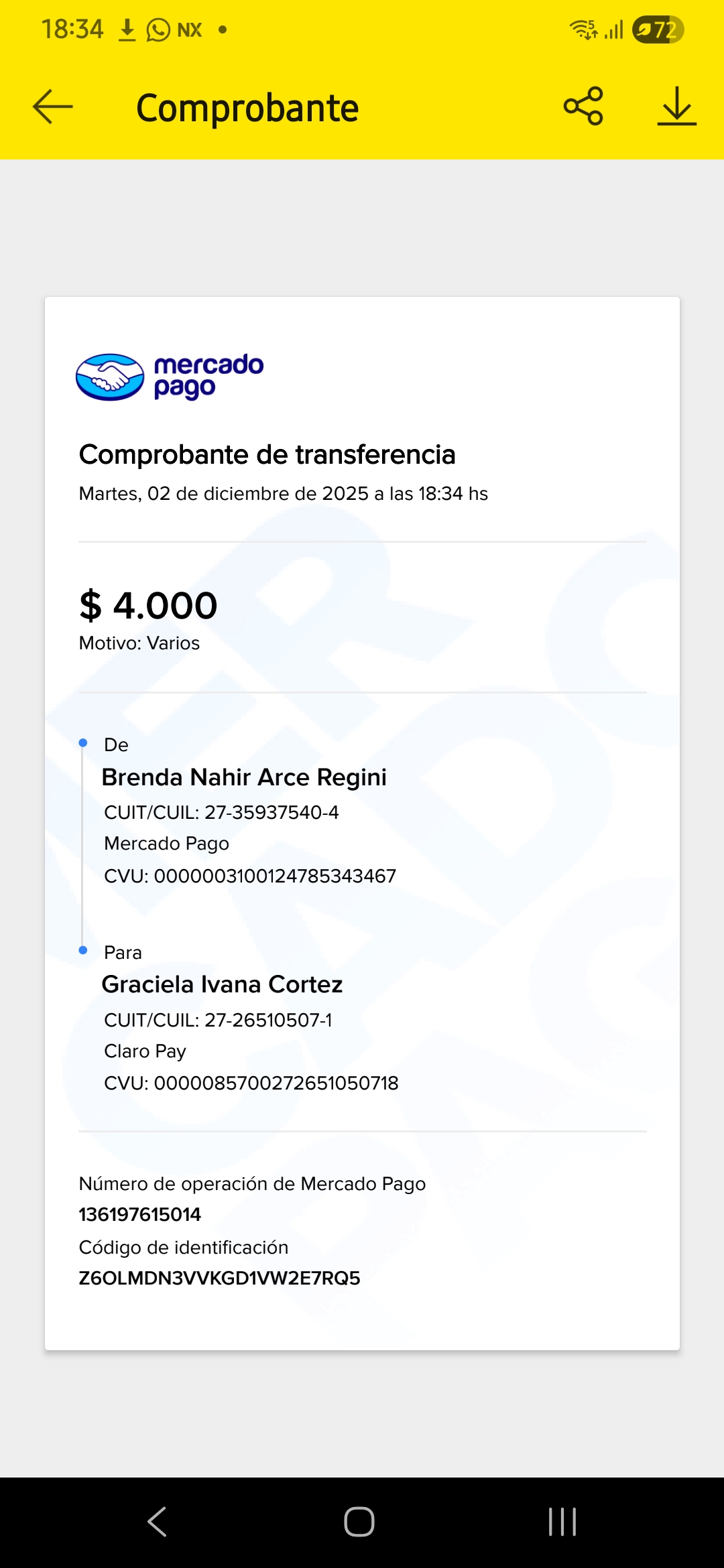
Task: Go back from the Comprobante screen
Action: pyautogui.click(x=52, y=107)
